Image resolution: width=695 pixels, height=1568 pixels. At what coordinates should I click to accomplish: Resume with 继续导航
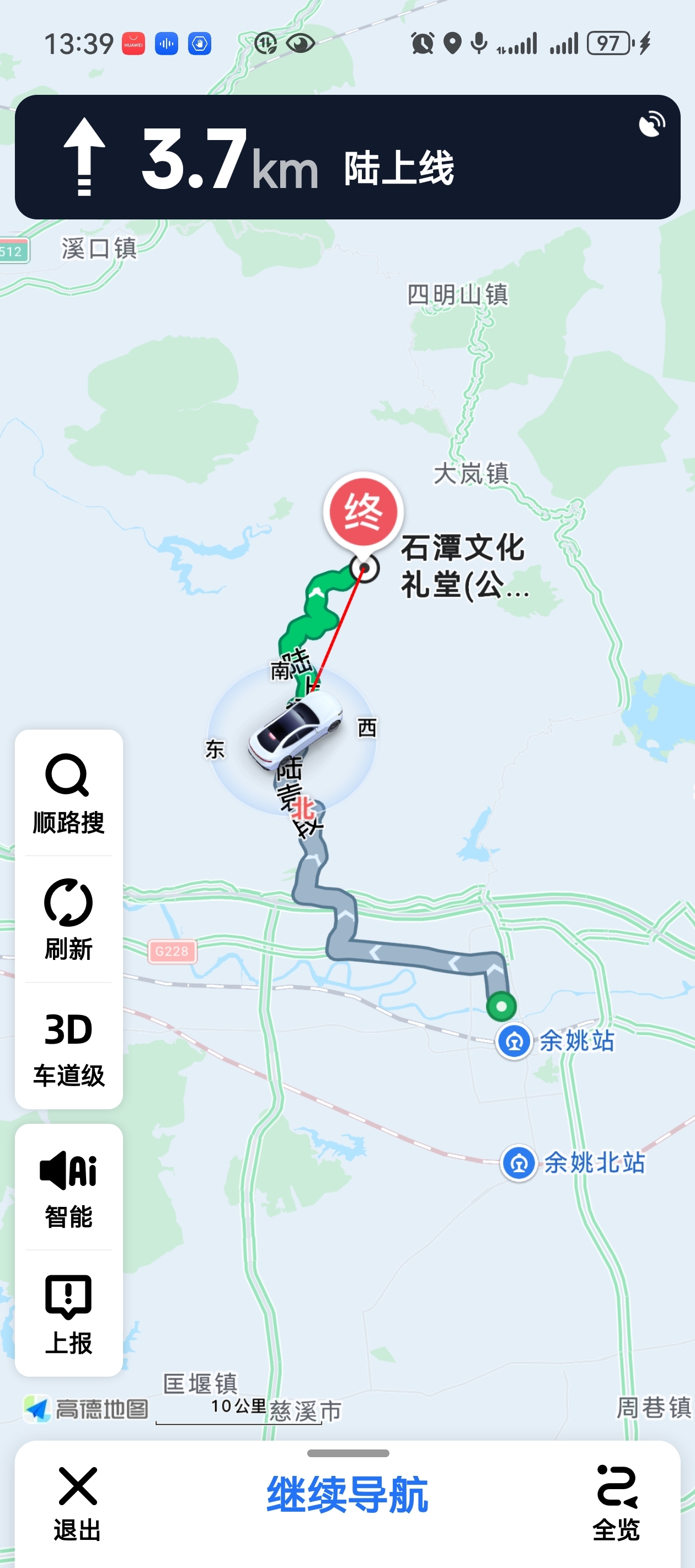pyautogui.click(x=347, y=1495)
